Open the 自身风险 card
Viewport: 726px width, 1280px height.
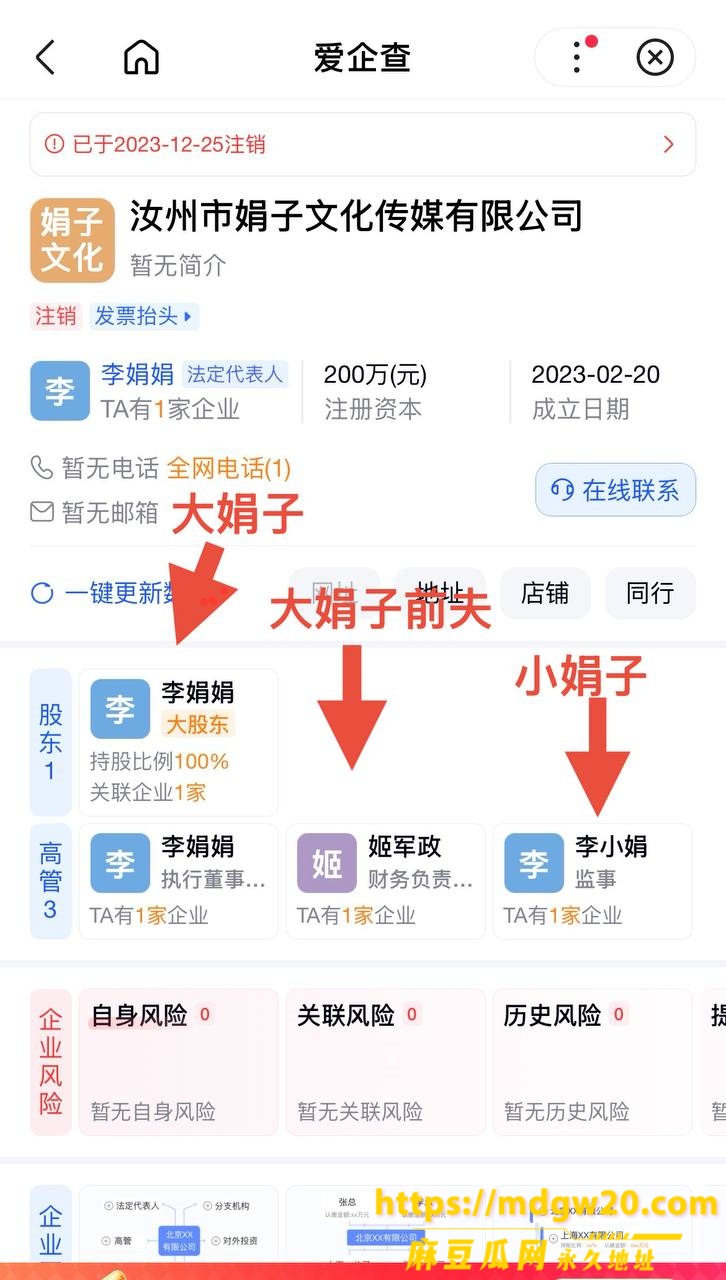click(x=178, y=1062)
